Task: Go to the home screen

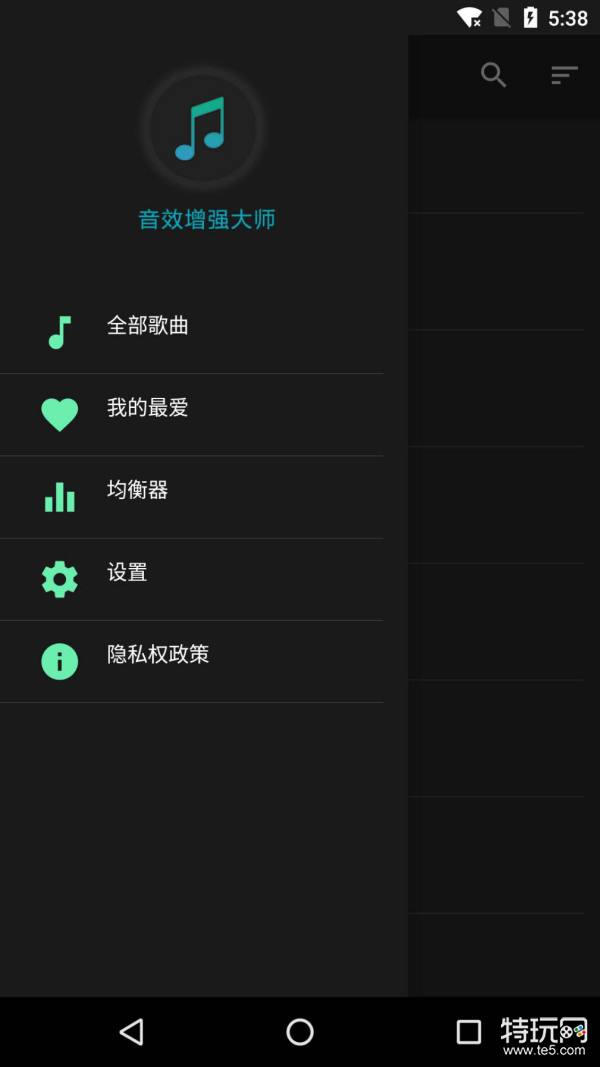Action: coord(300,1031)
